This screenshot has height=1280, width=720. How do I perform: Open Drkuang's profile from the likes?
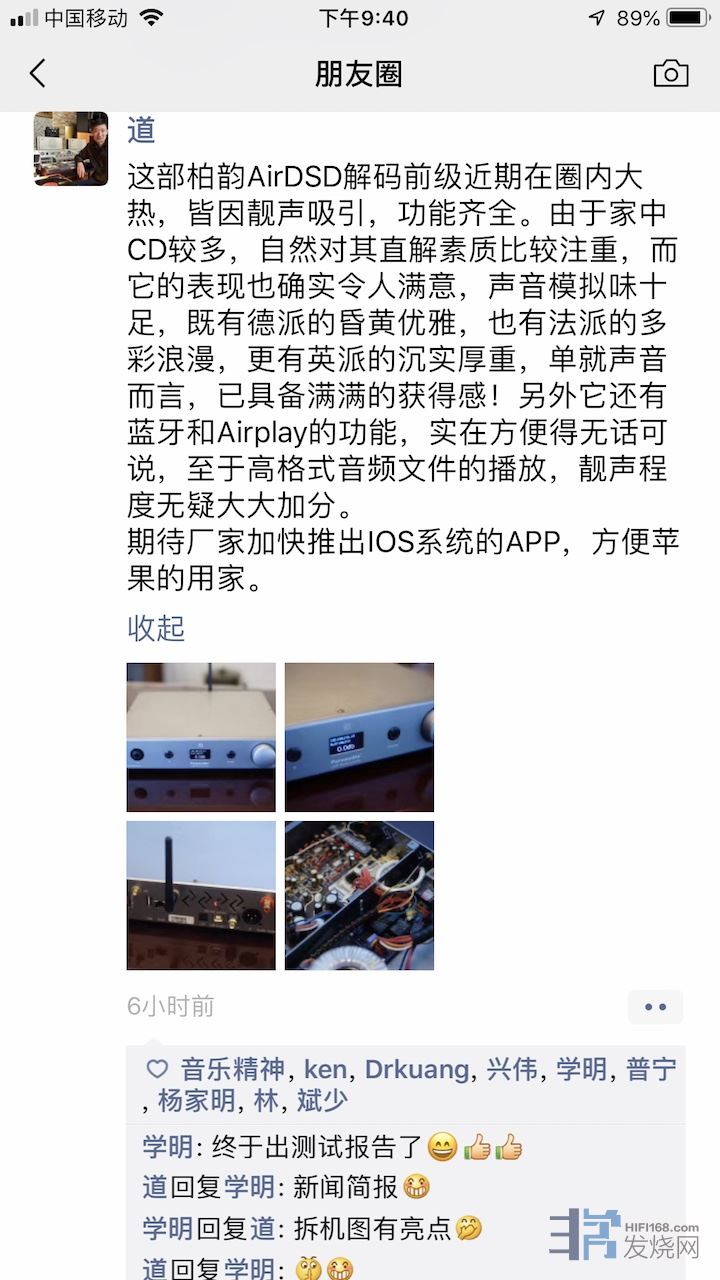tap(417, 1069)
